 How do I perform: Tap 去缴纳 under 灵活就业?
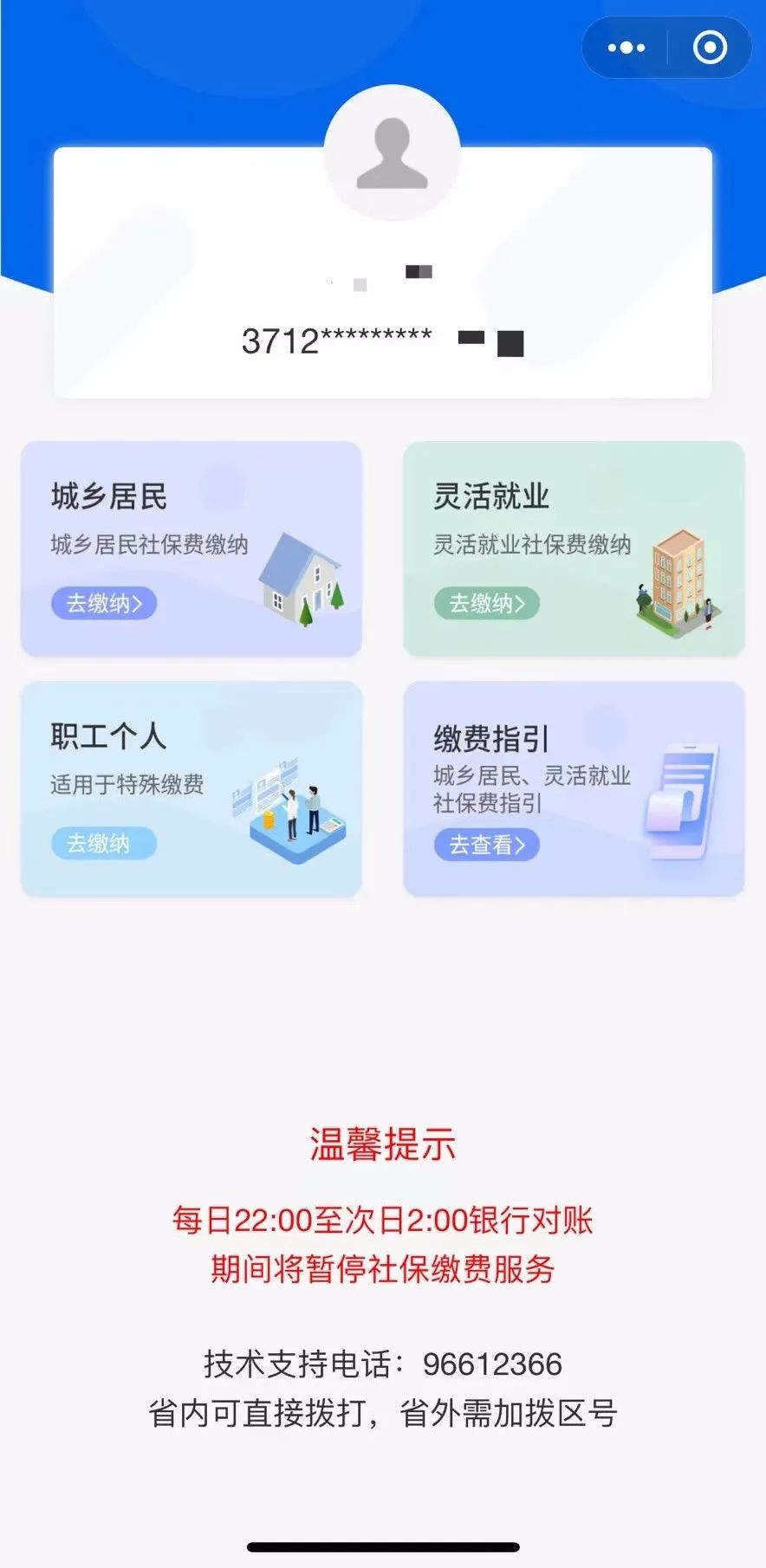pyautogui.click(x=487, y=603)
